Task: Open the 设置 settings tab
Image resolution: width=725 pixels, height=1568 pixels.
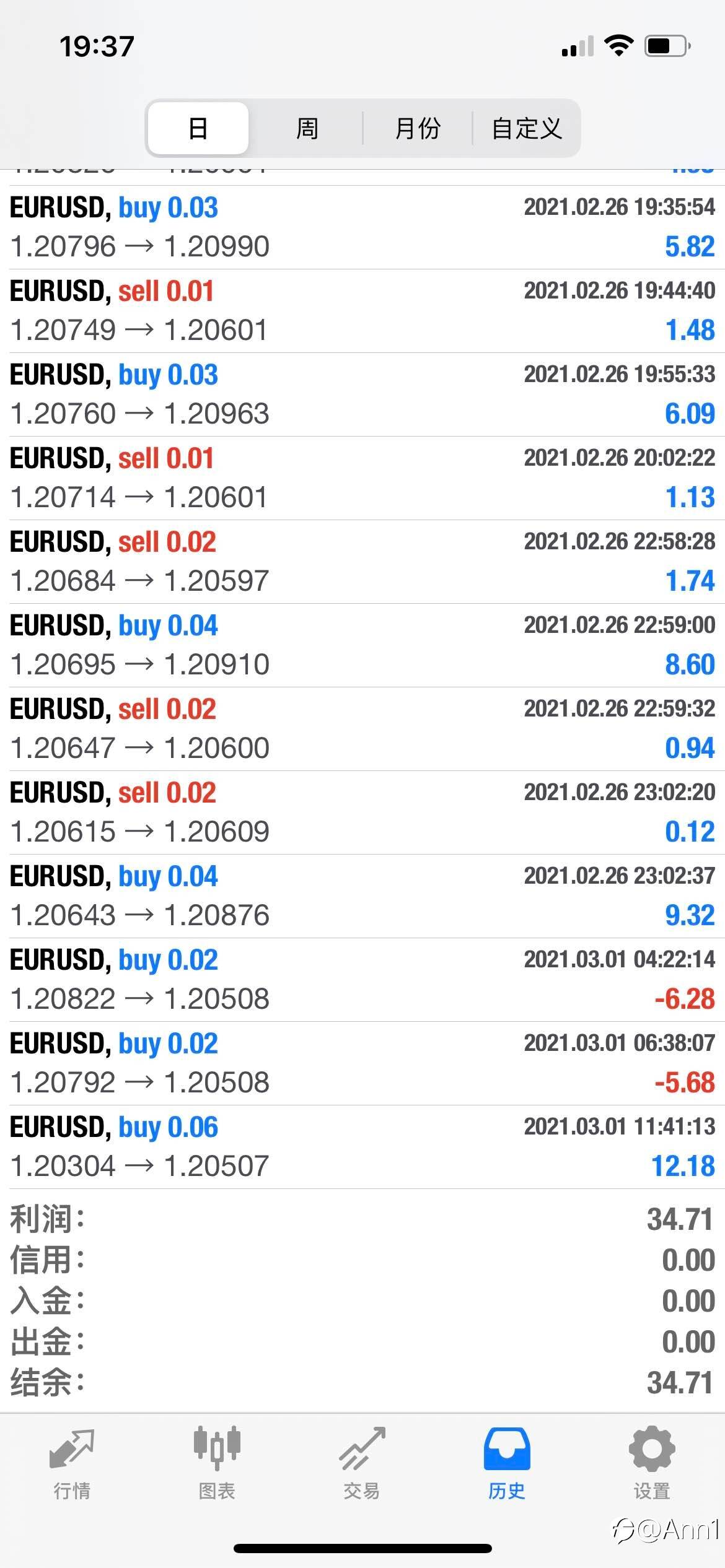Action: (x=652, y=1463)
